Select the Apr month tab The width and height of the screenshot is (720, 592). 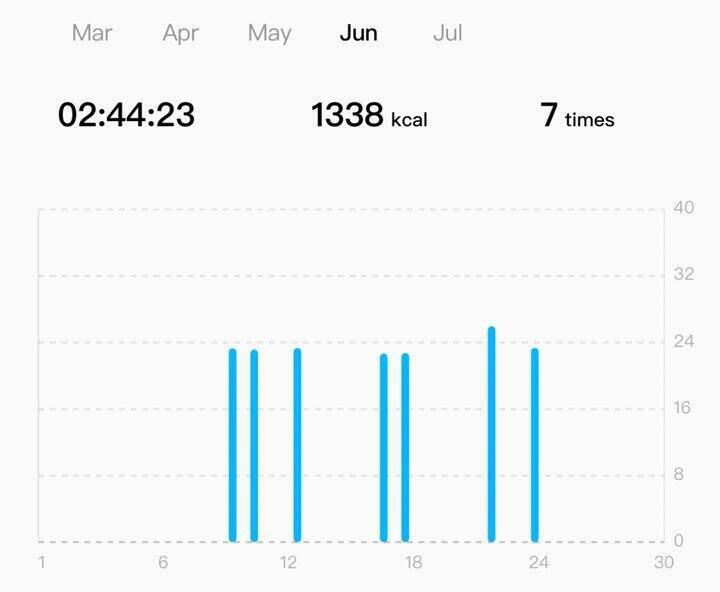click(181, 33)
